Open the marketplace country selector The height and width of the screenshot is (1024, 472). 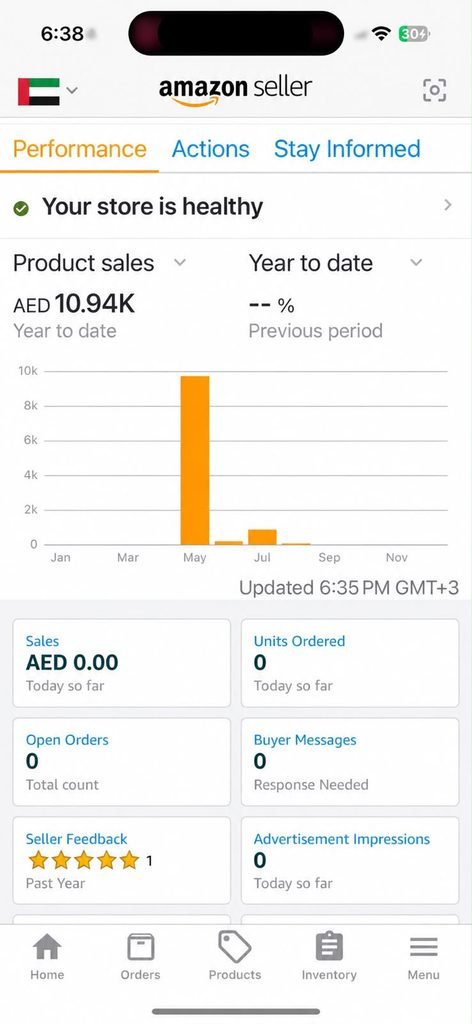point(48,90)
